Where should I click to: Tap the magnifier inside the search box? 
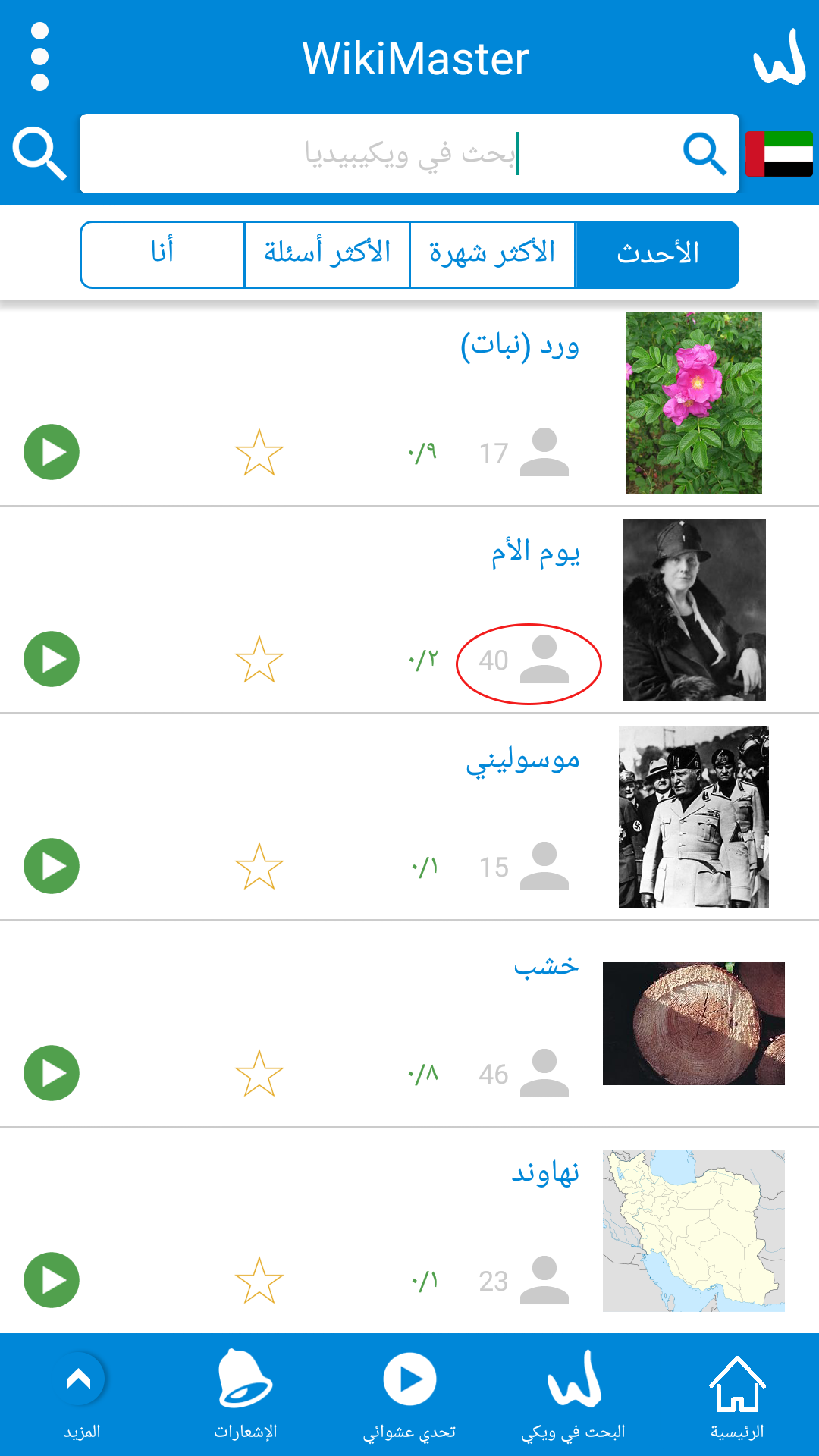705,154
